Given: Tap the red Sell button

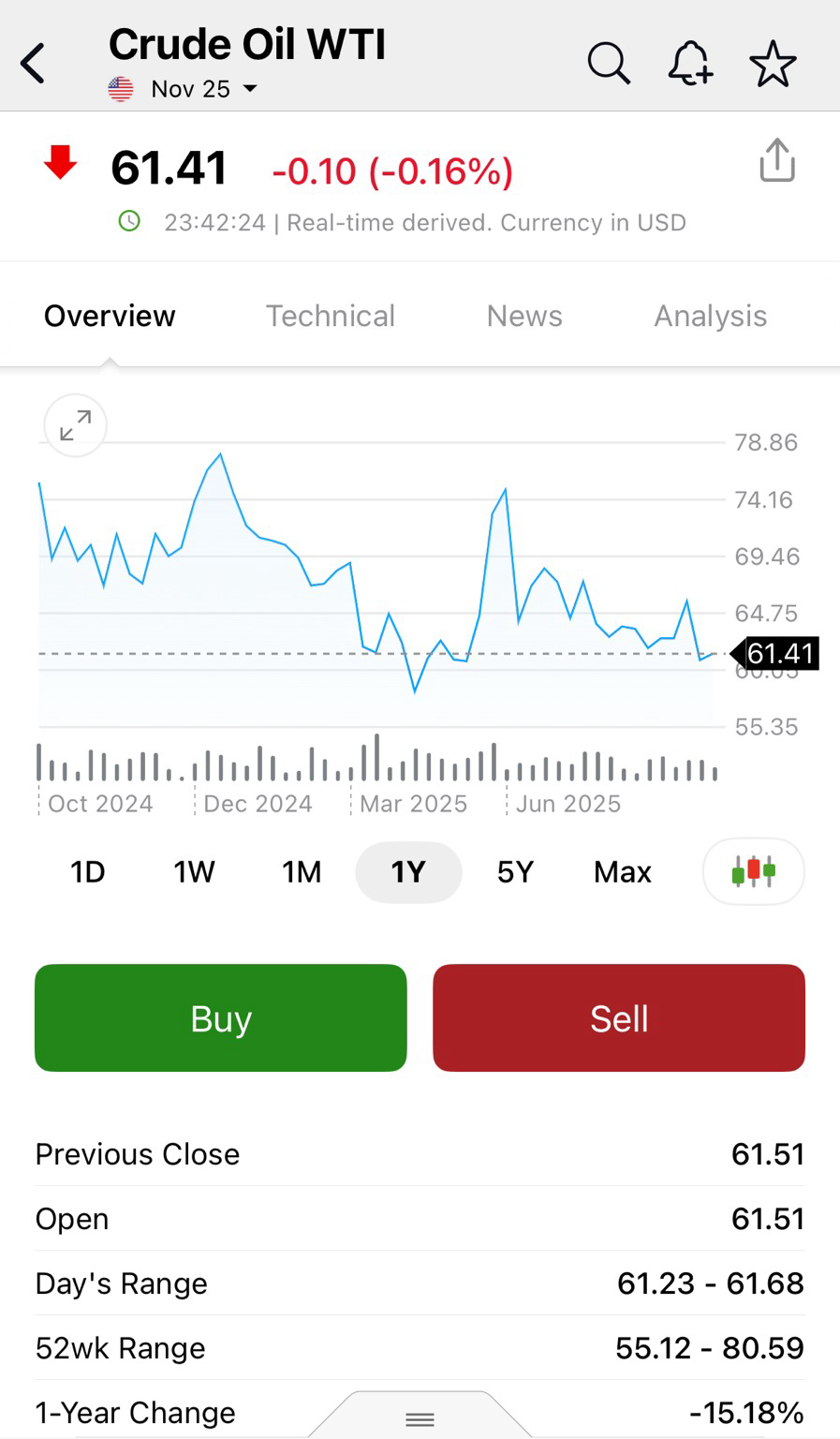Looking at the screenshot, I should 619,1018.
